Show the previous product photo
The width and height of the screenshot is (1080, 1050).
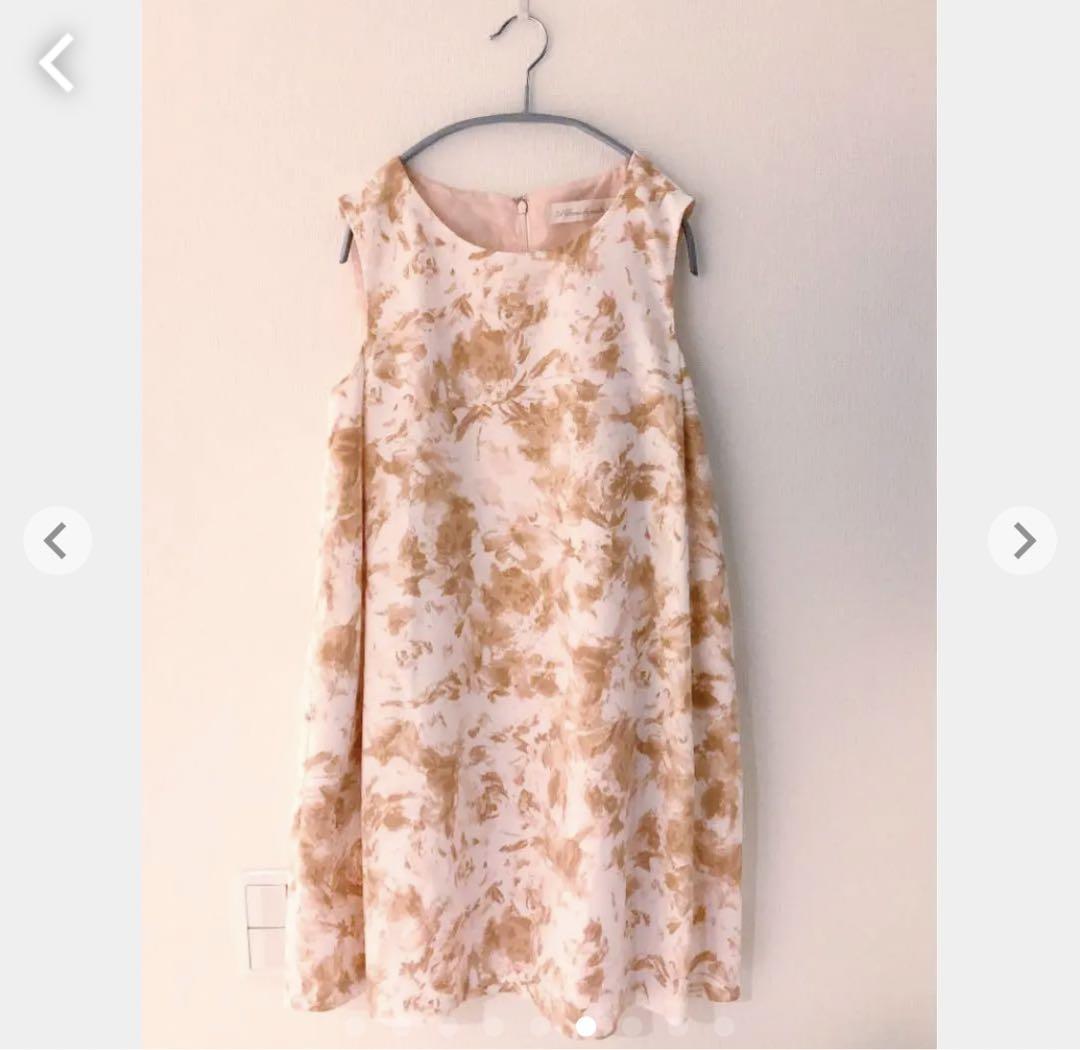[57, 540]
